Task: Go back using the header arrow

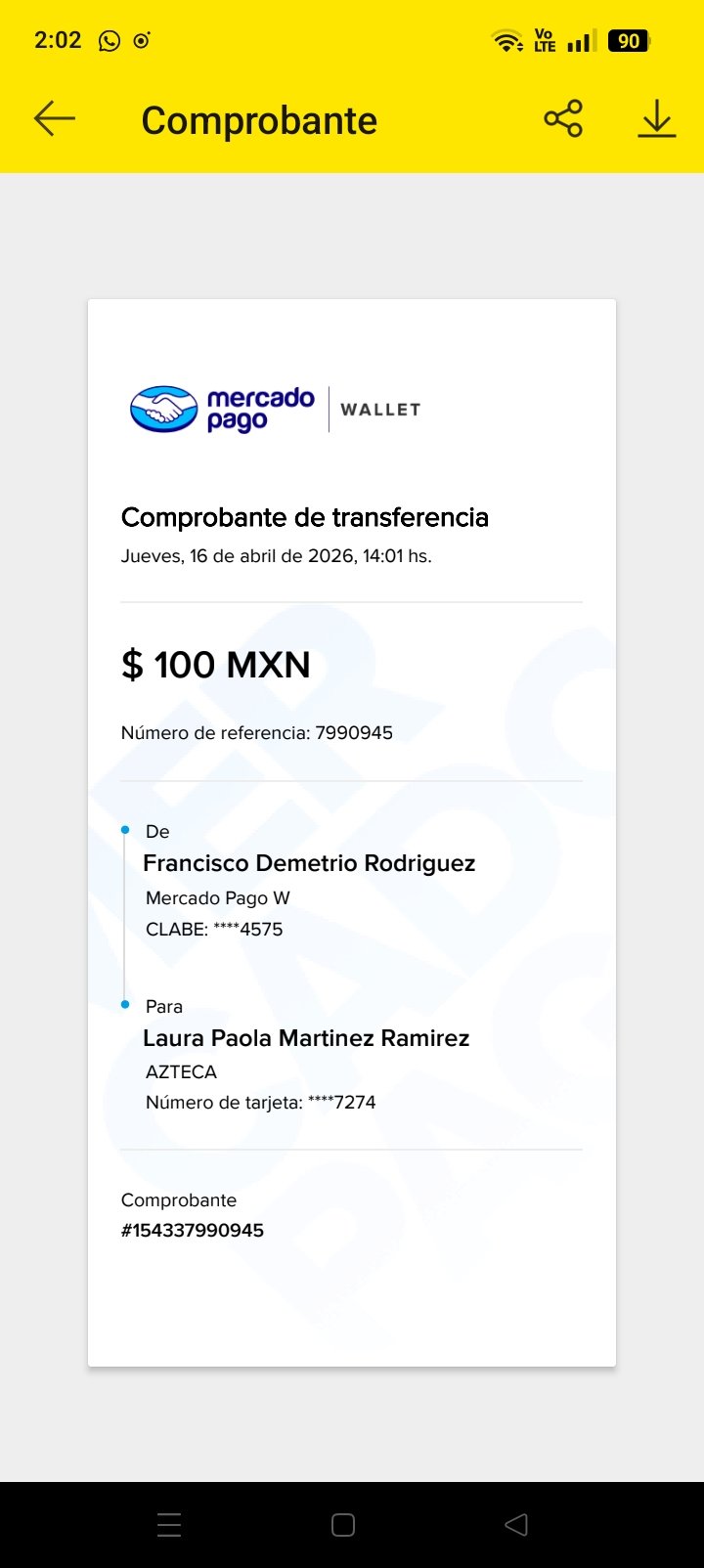Action: pyautogui.click(x=55, y=119)
